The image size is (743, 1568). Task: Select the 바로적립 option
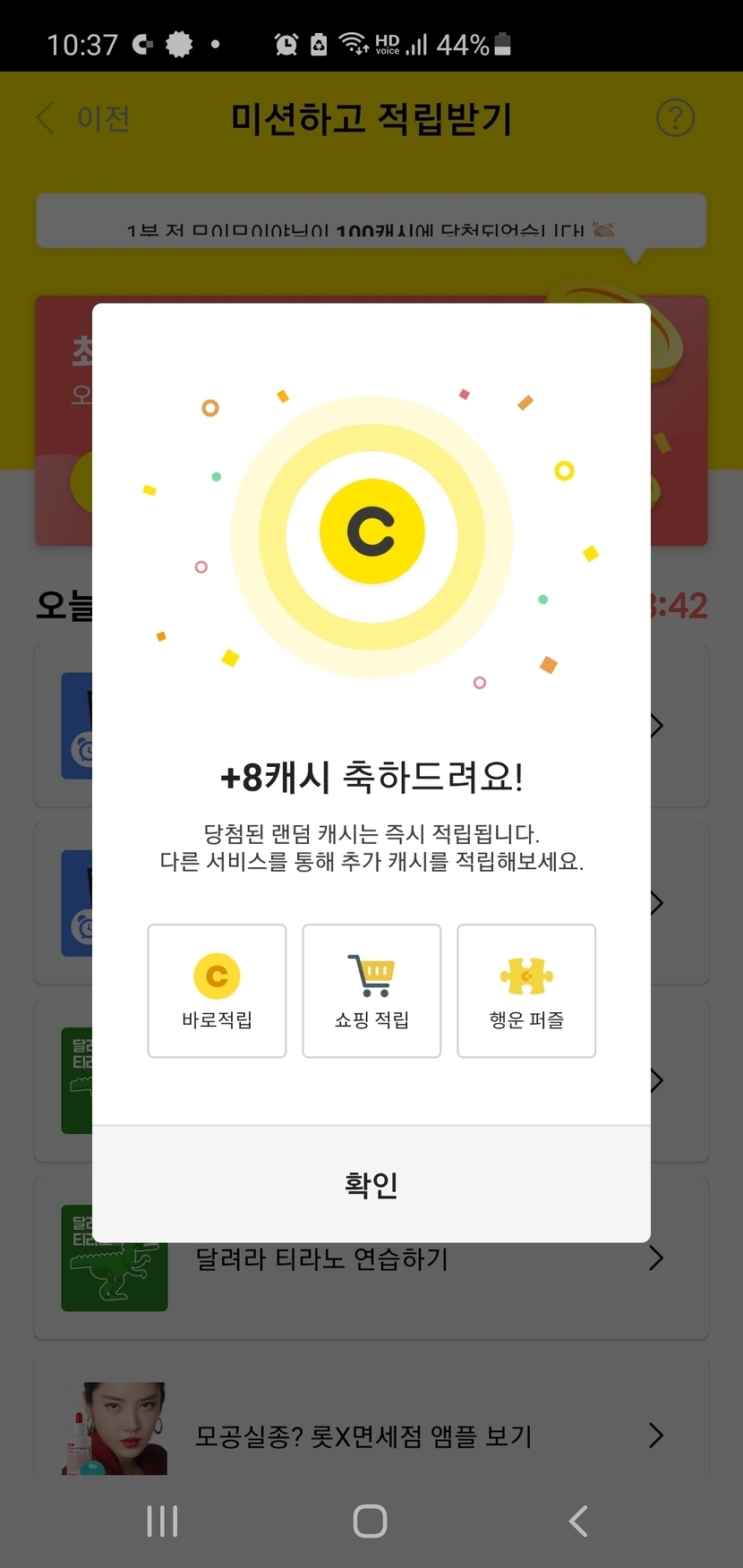217,991
